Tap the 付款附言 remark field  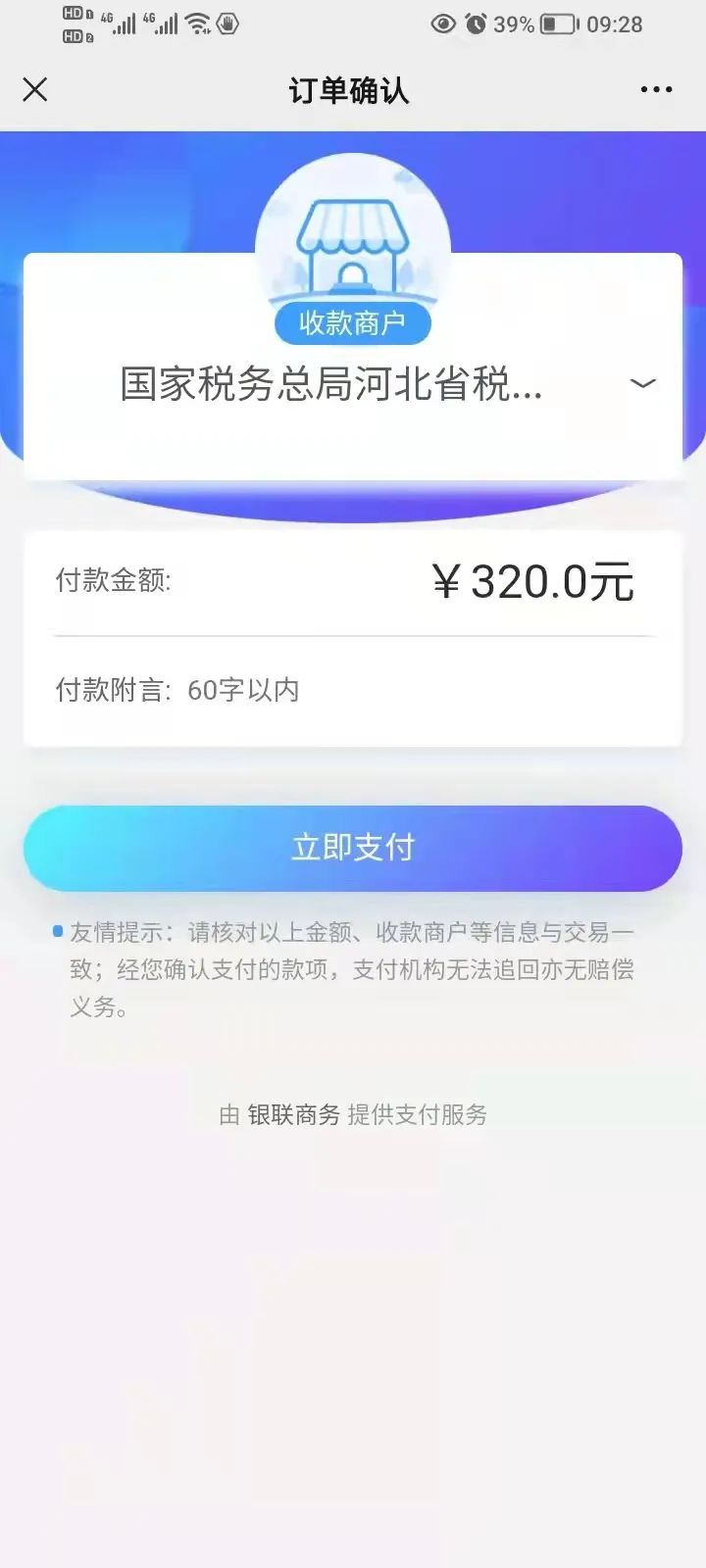pyautogui.click(x=353, y=690)
